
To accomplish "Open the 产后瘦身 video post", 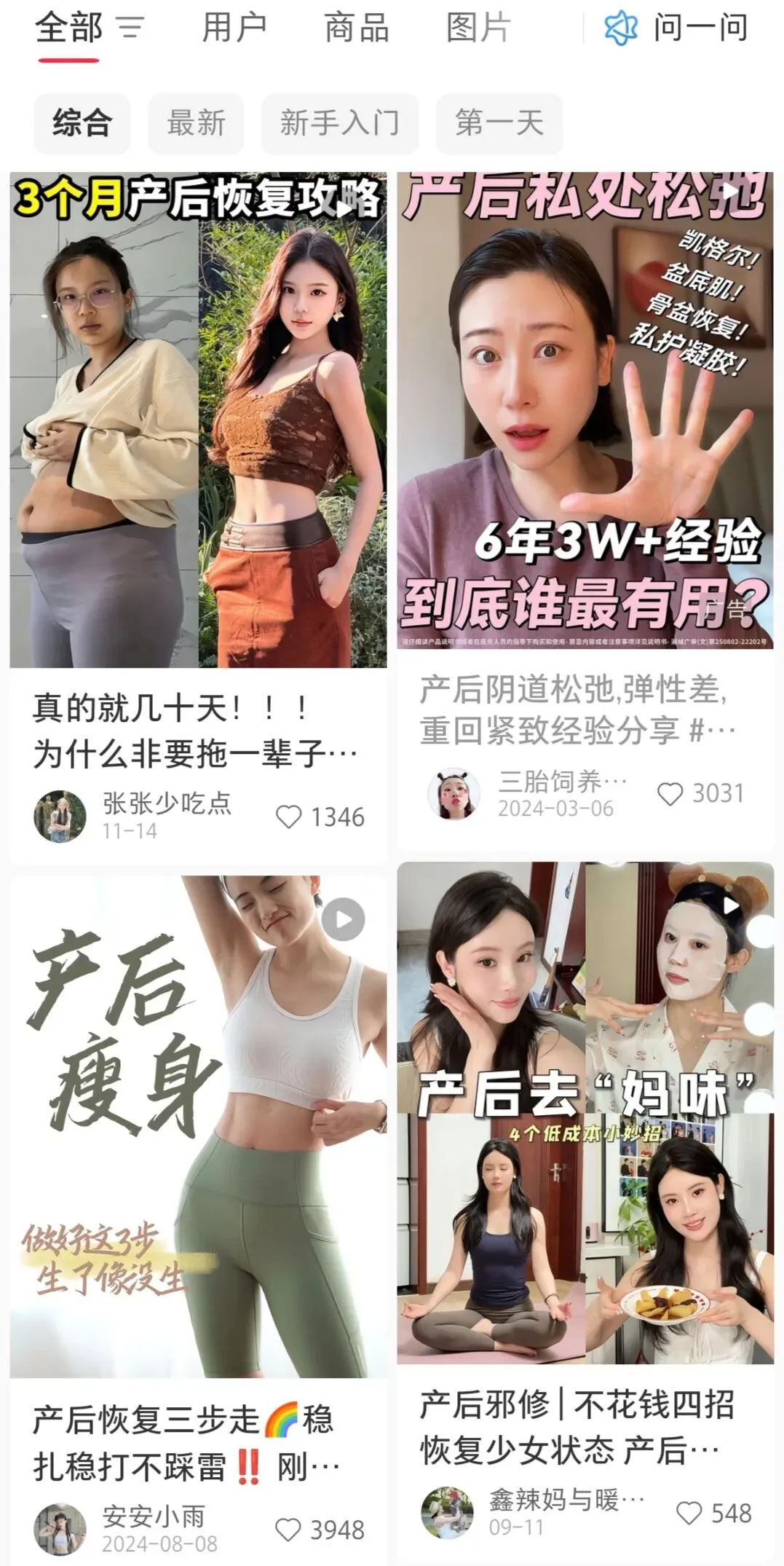I will point(198,1127).
